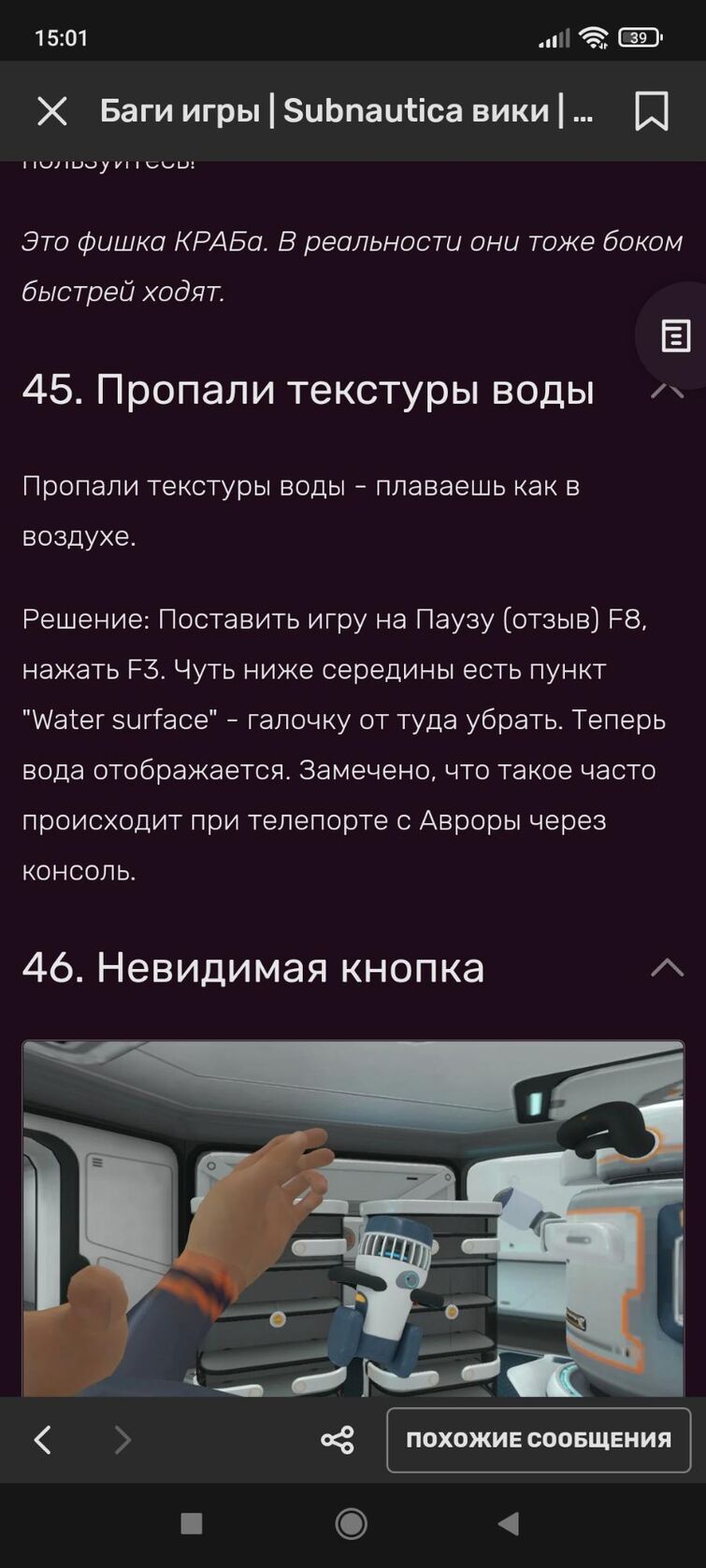Close the Subnautica wiki page

coord(52,112)
